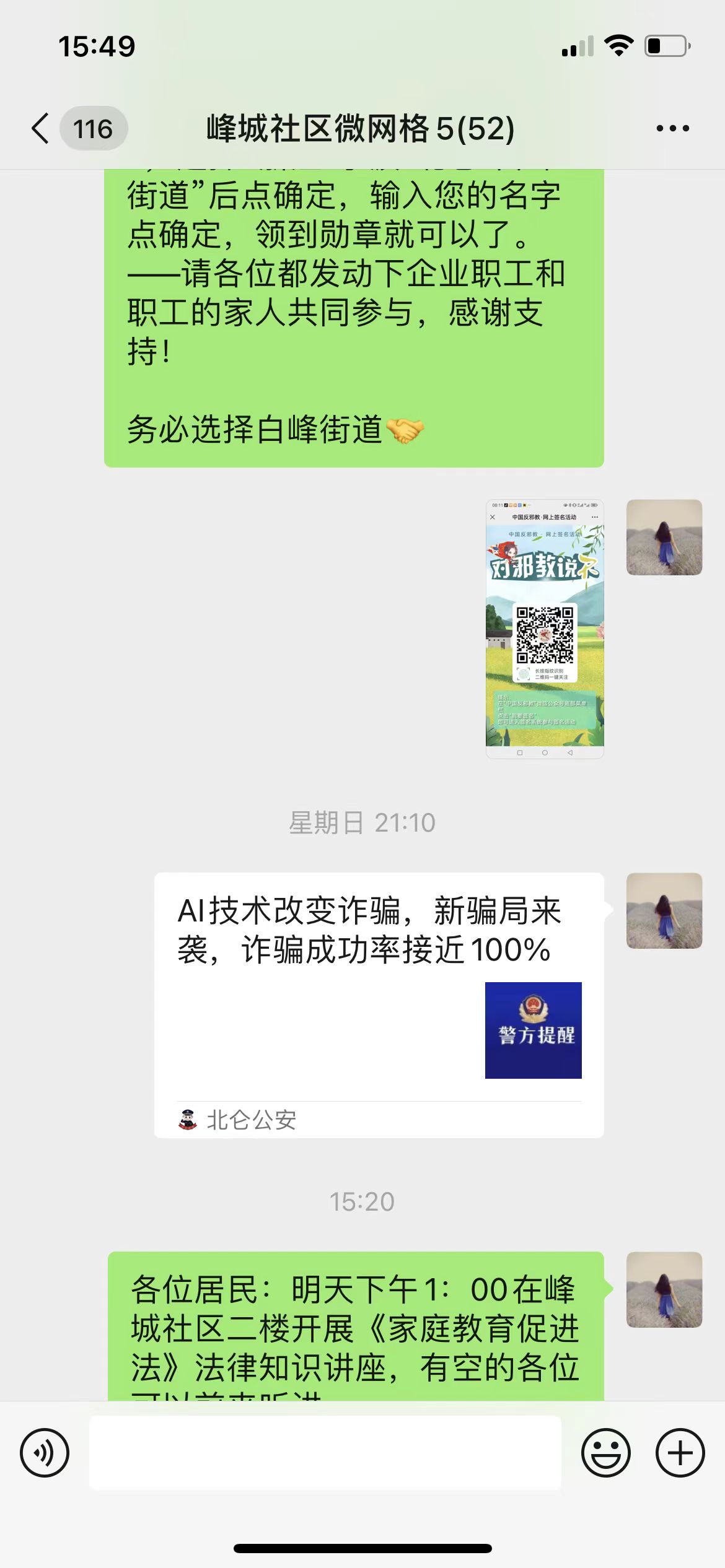Screen dimensions: 725x1568
Task: View sender avatar beside the AI fraud article
Action: tap(664, 910)
